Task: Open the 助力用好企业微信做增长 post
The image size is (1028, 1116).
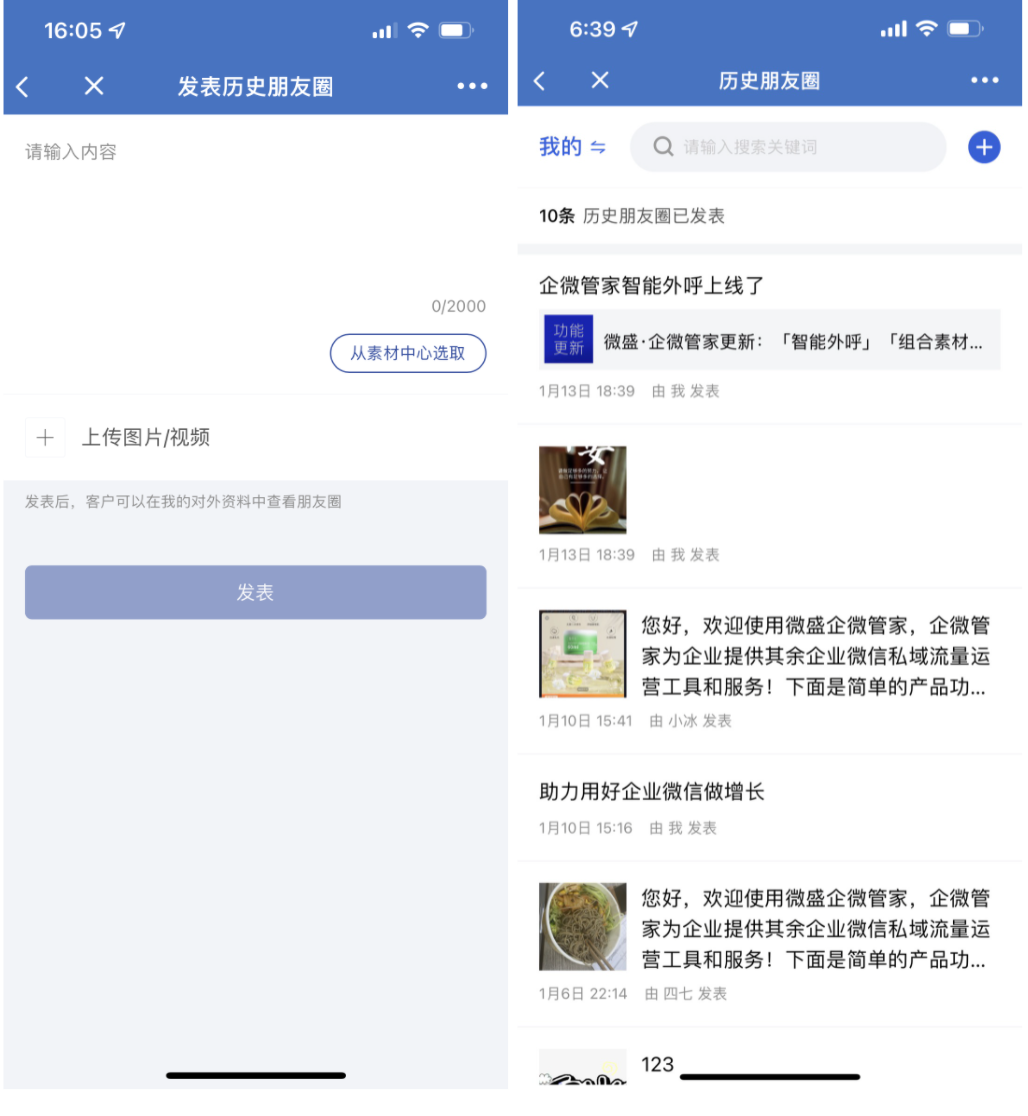Action: click(x=652, y=792)
